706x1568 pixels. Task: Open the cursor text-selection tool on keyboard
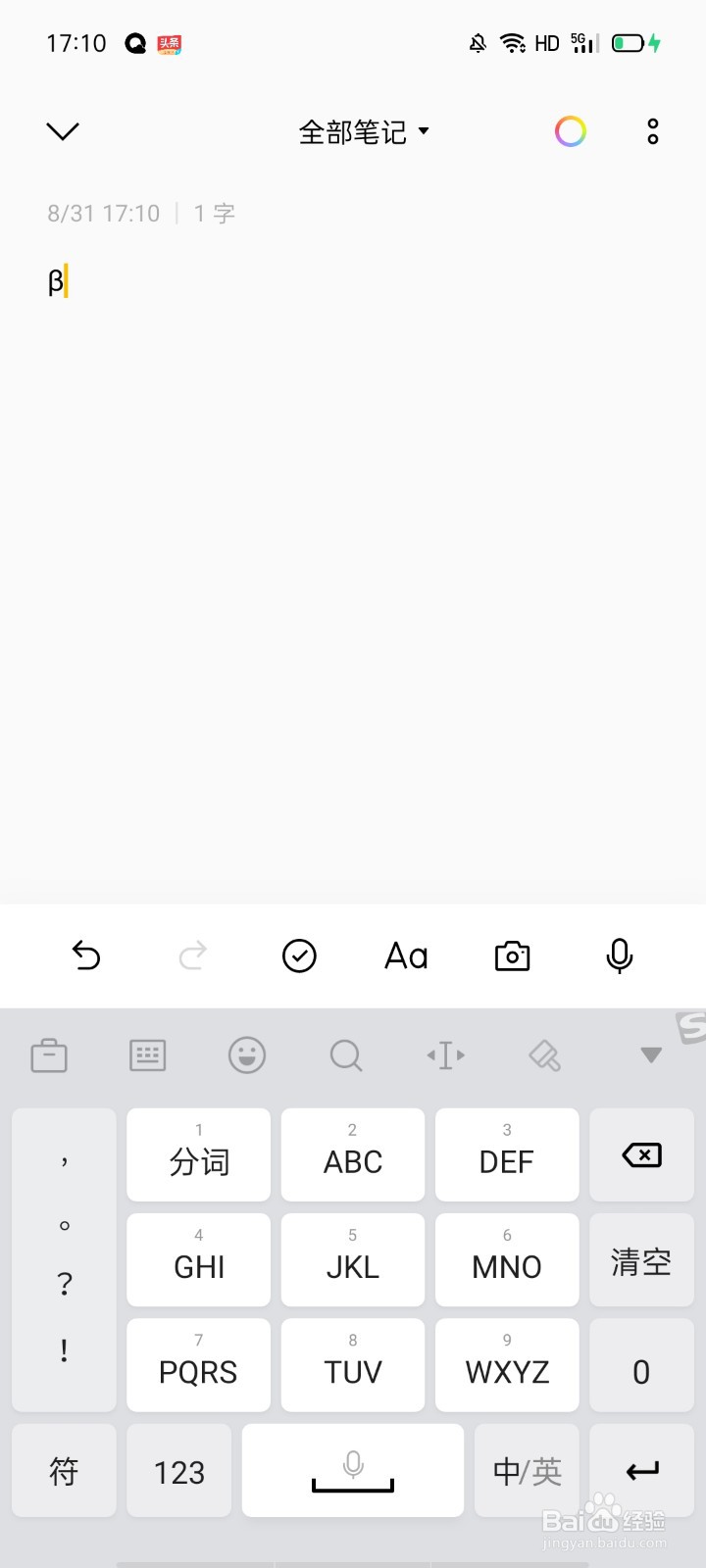pos(445,1055)
